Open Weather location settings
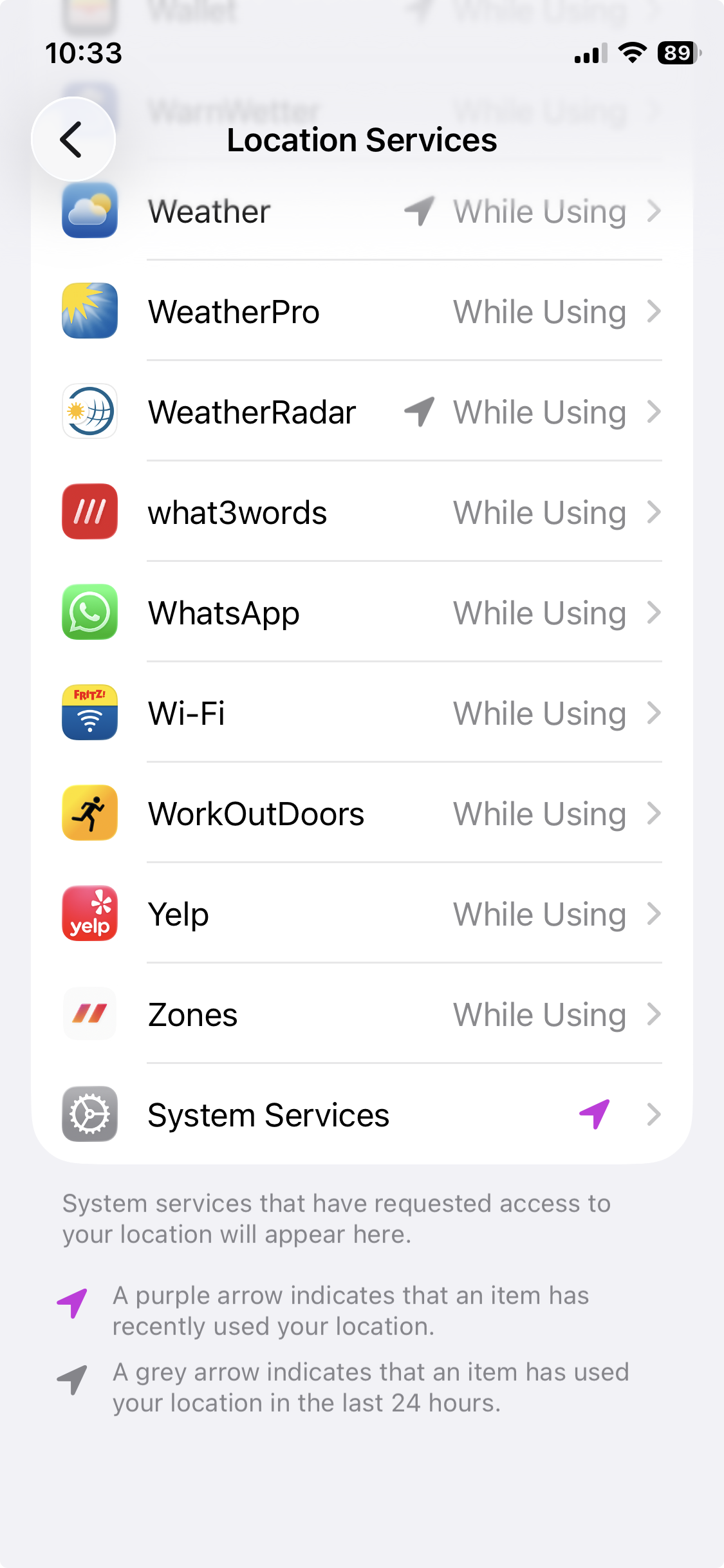Viewport: 724px width, 1568px height. pyautogui.click(x=362, y=211)
